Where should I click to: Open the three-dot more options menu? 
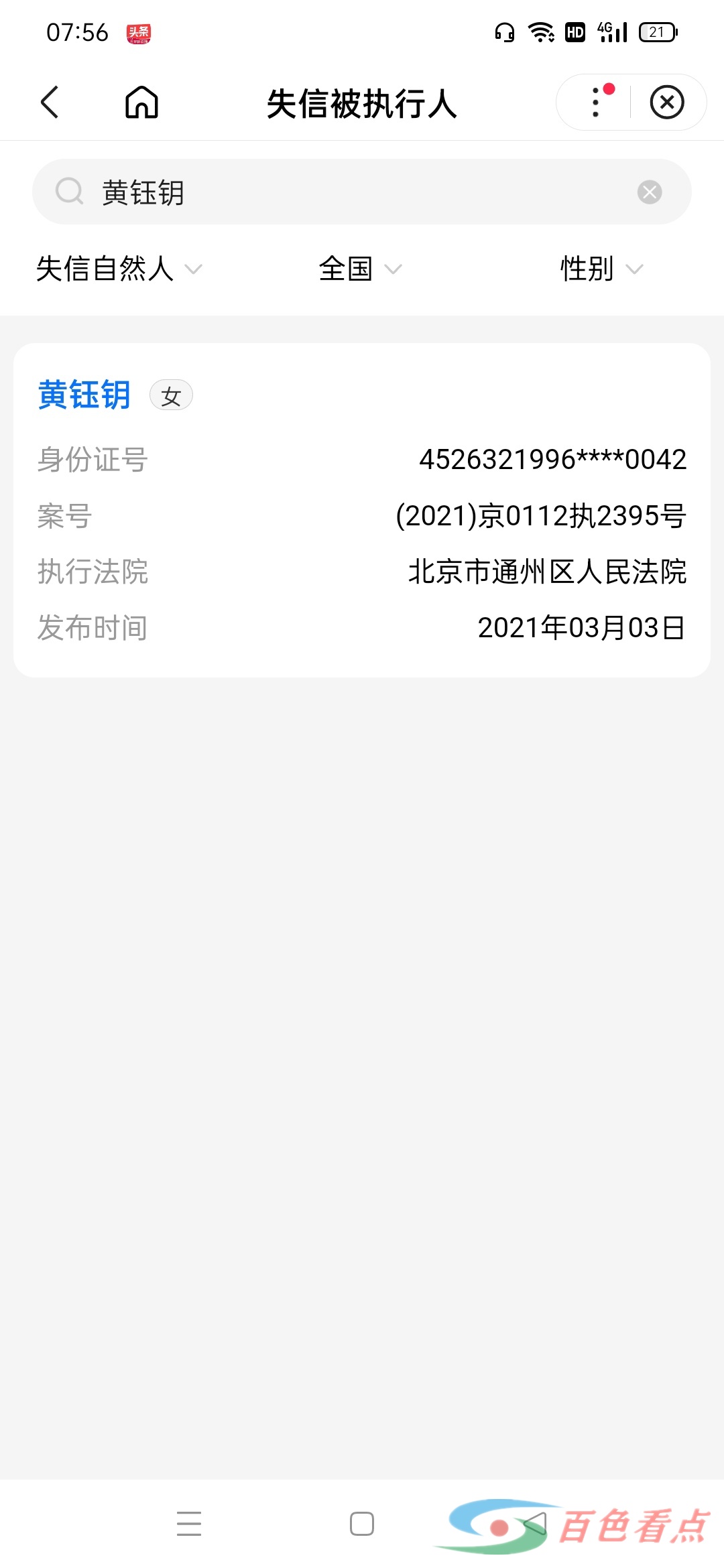pyautogui.click(x=595, y=103)
